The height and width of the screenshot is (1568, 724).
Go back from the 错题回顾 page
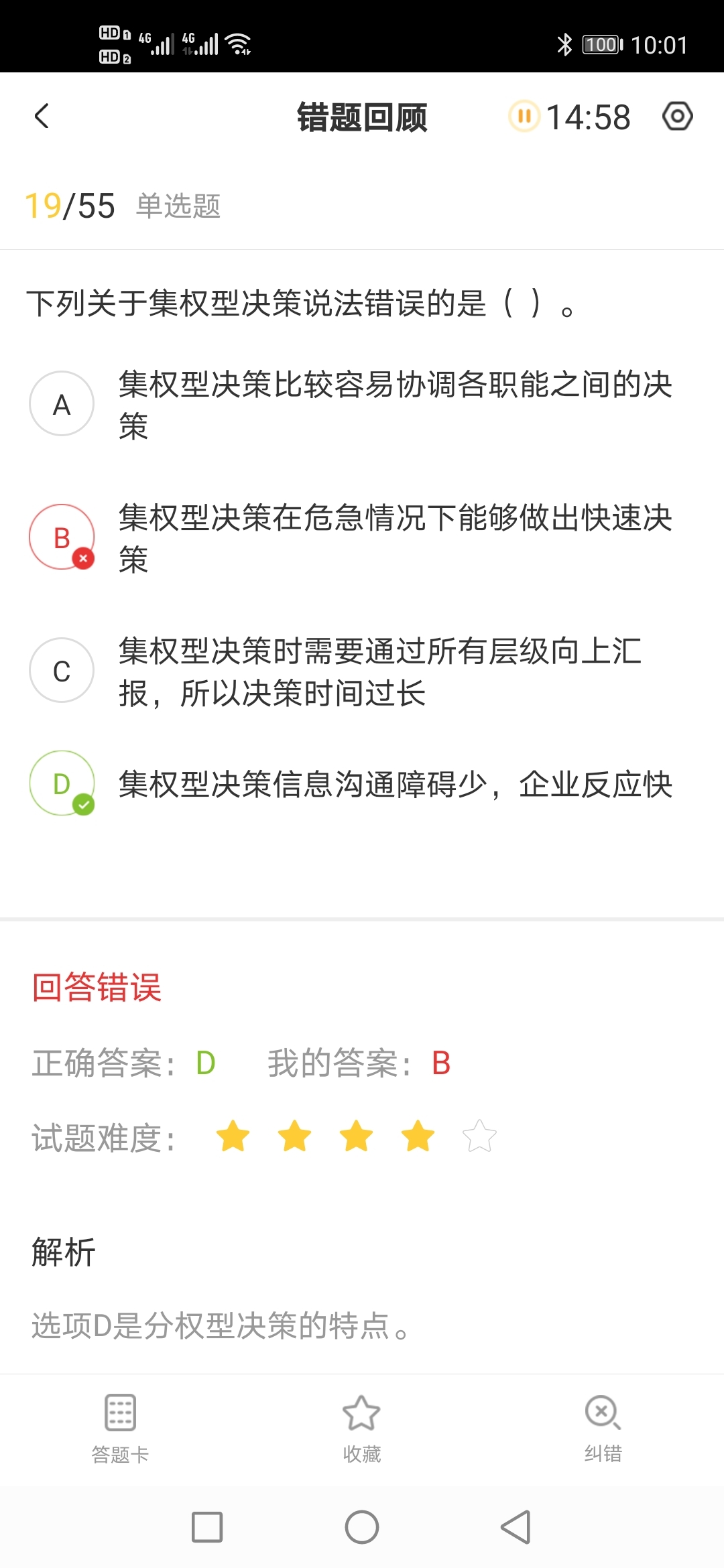pos(42,117)
